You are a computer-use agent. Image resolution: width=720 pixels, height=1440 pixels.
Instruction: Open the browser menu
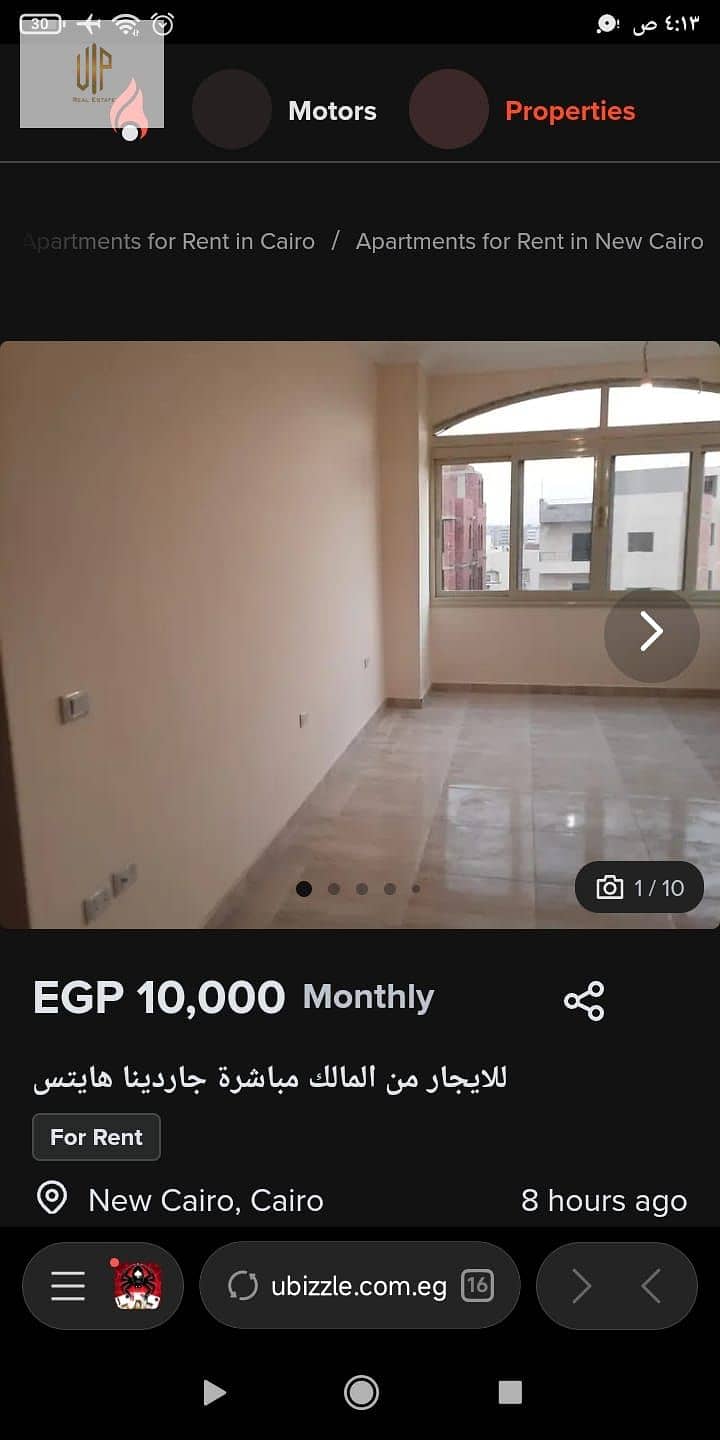click(68, 1286)
